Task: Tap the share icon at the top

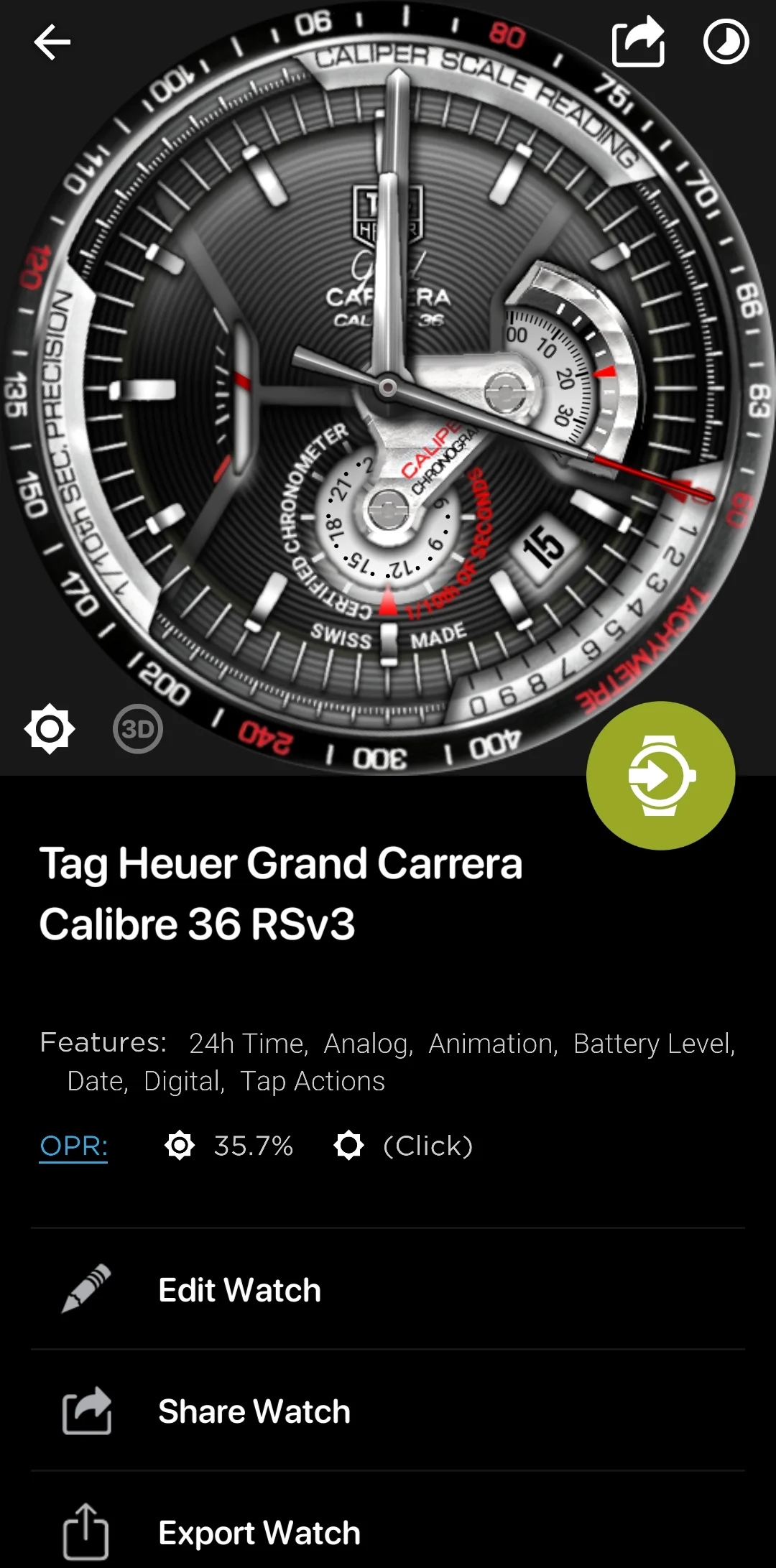Action: (x=638, y=42)
